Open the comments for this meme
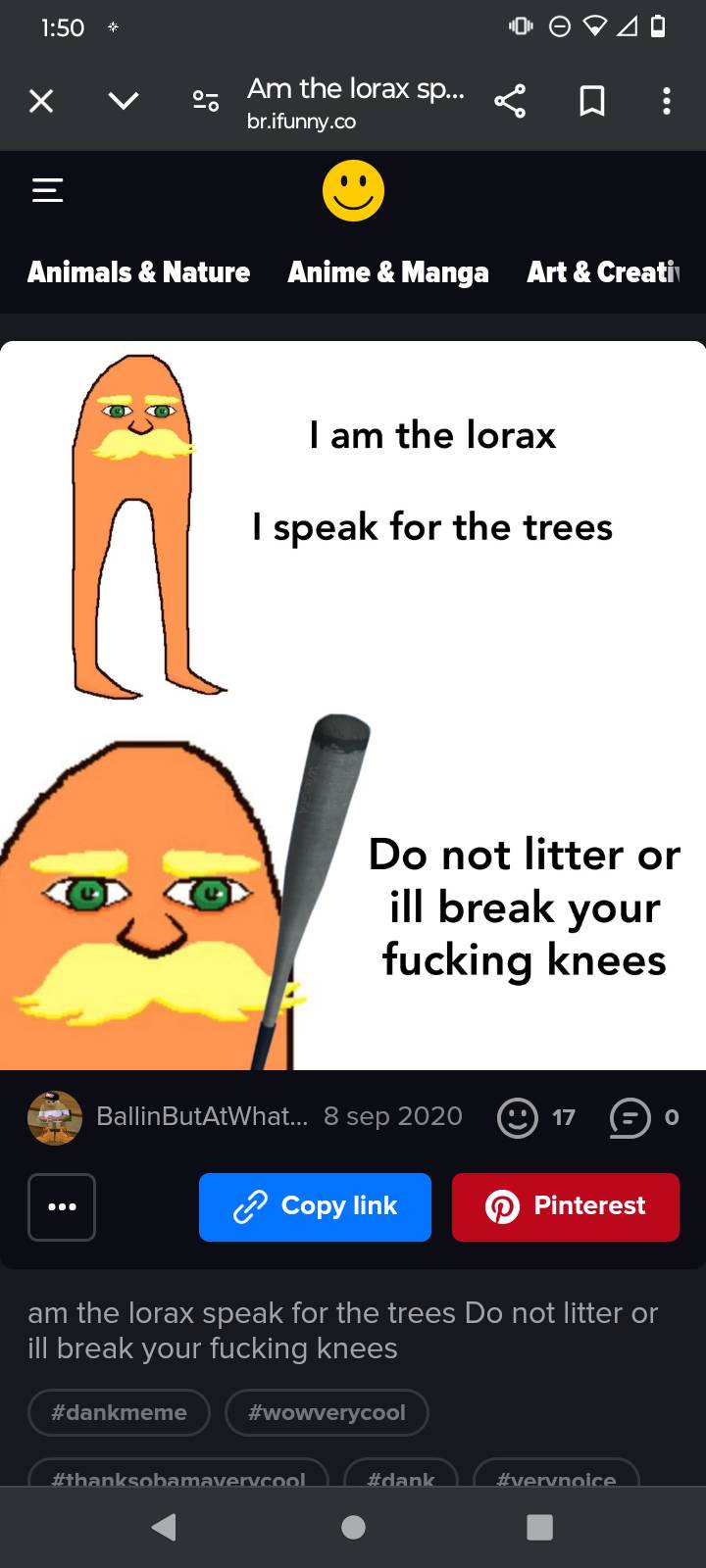Image resolution: width=706 pixels, height=1568 pixels. click(x=630, y=1117)
